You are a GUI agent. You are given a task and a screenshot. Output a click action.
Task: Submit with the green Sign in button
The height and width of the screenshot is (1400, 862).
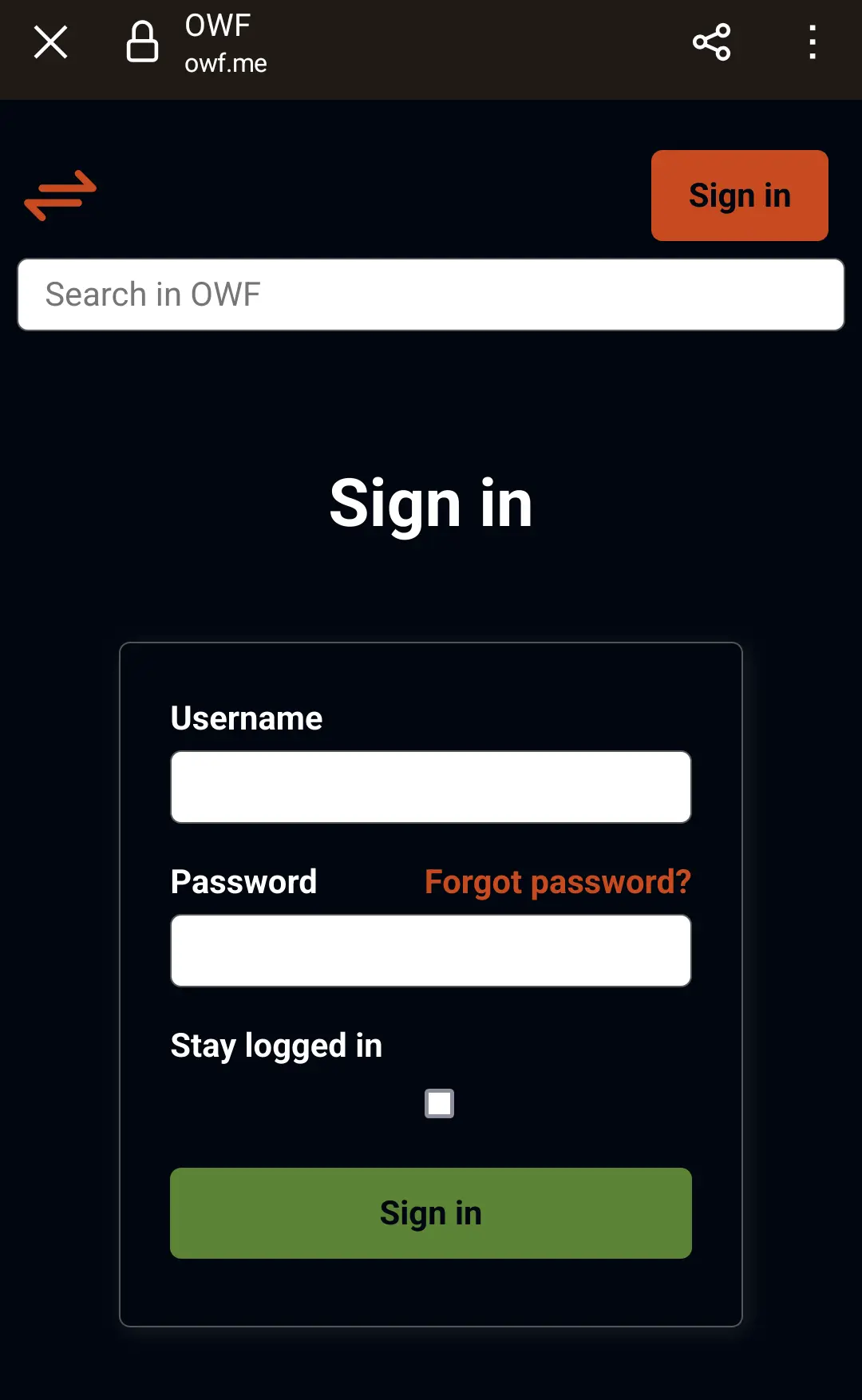coord(431,1213)
